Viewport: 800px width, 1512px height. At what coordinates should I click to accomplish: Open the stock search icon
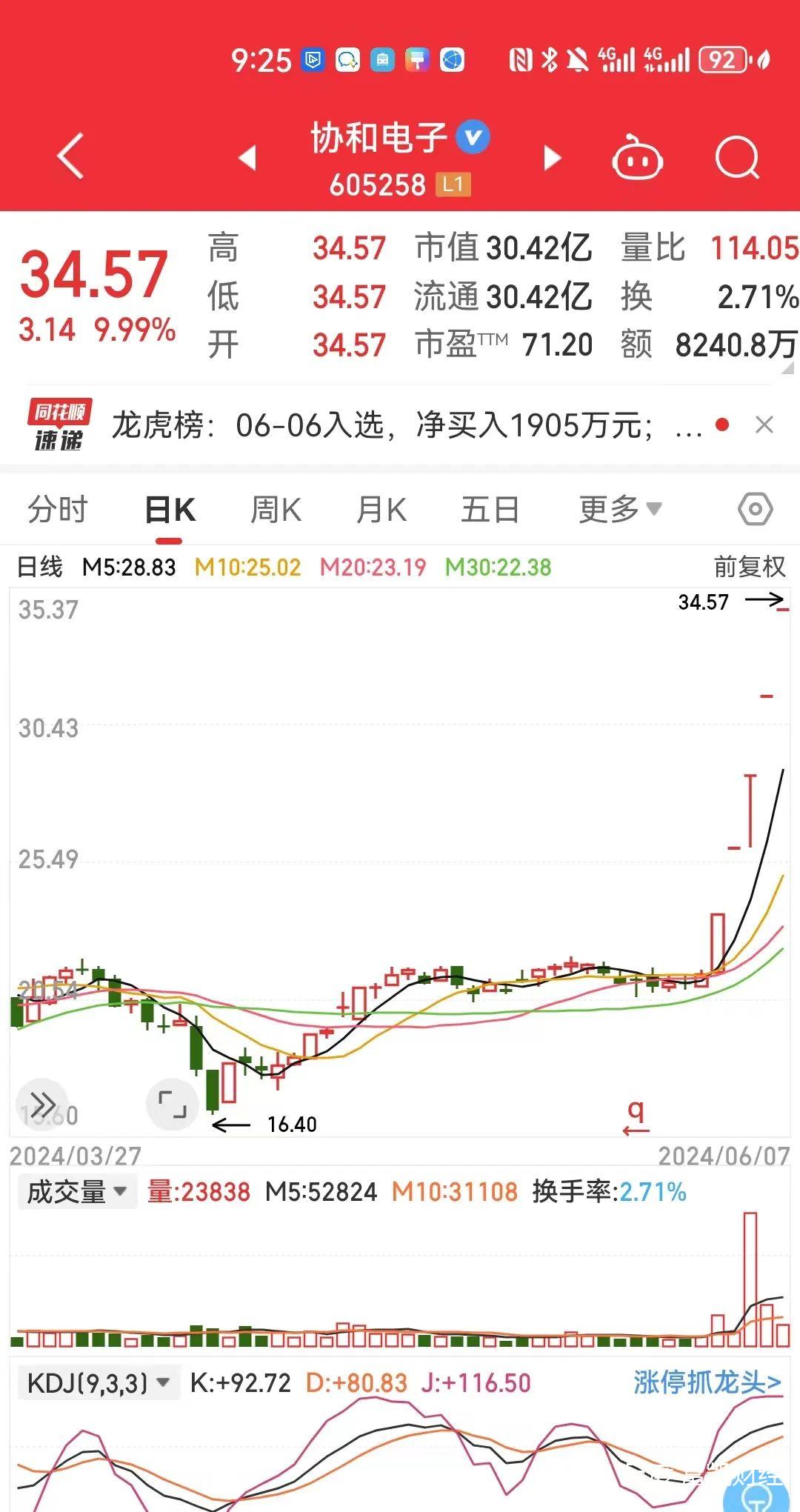click(x=738, y=157)
